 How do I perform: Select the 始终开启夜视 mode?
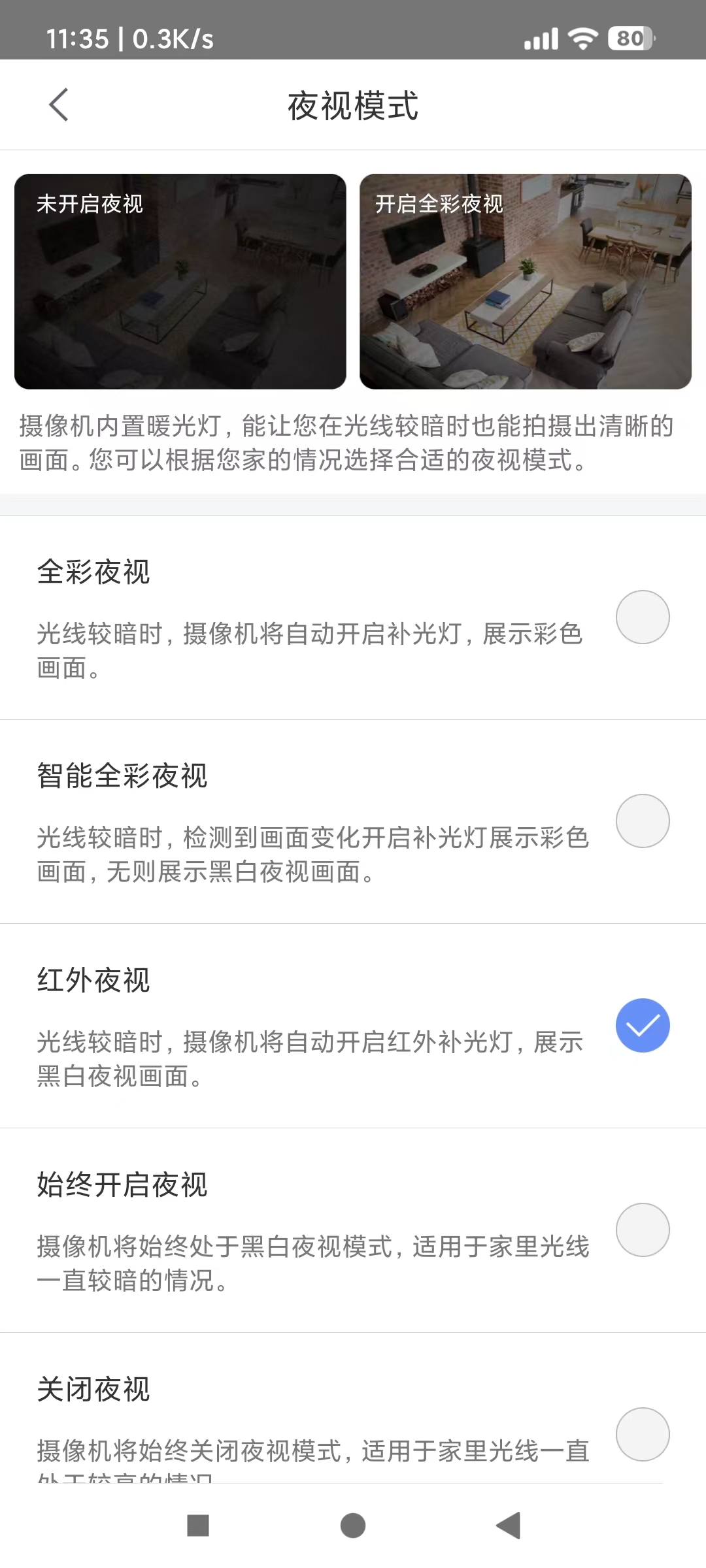tap(643, 1230)
